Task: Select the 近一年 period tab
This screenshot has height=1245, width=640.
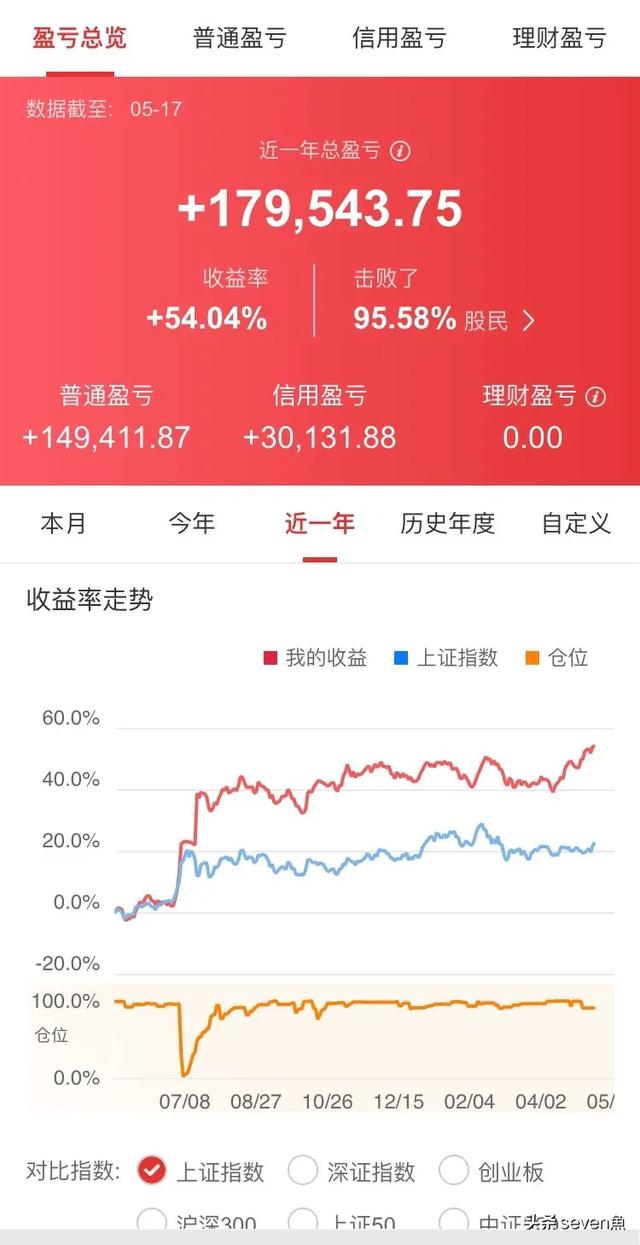Action: pos(319,523)
